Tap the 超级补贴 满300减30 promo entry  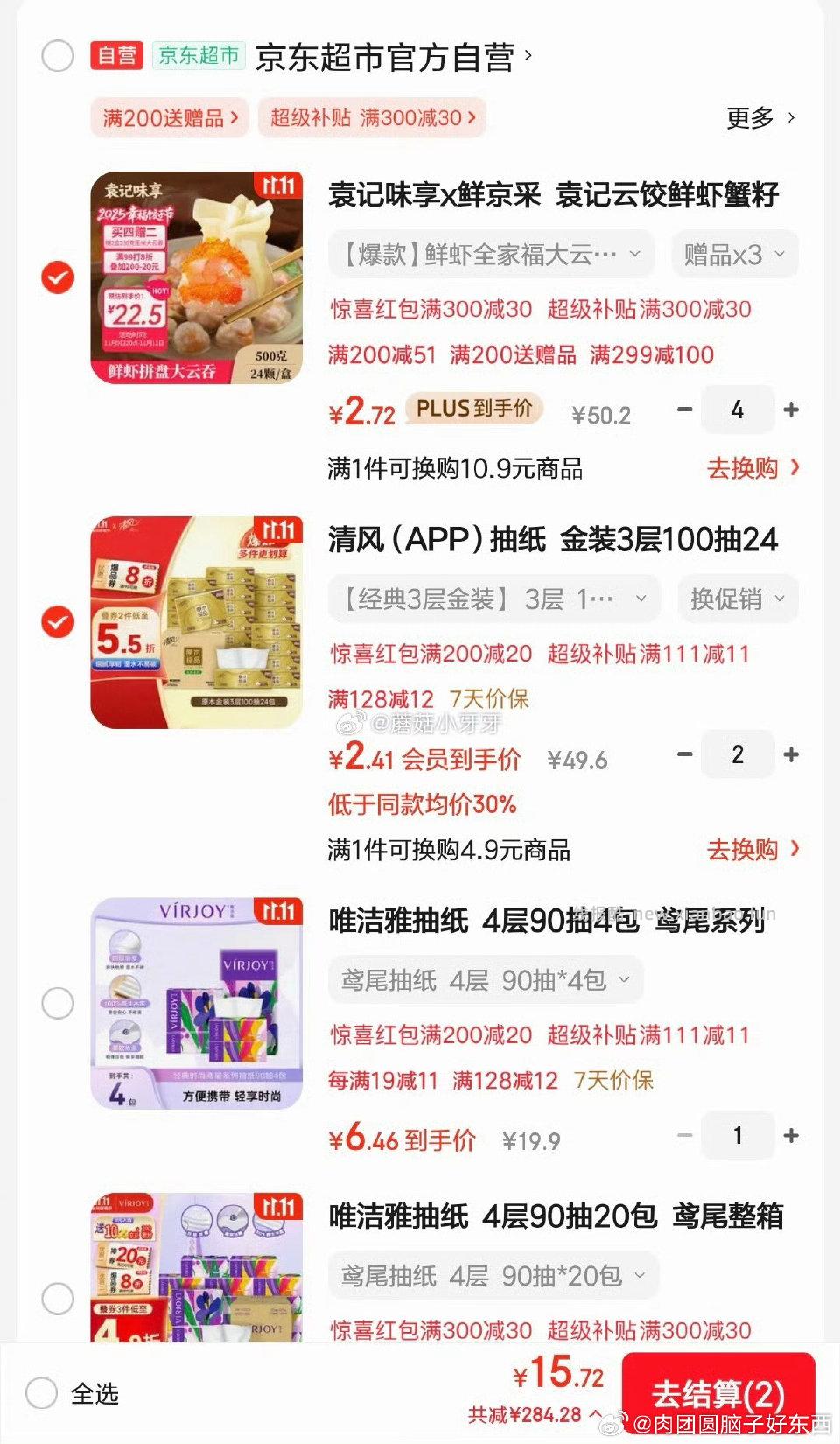[x=371, y=118]
